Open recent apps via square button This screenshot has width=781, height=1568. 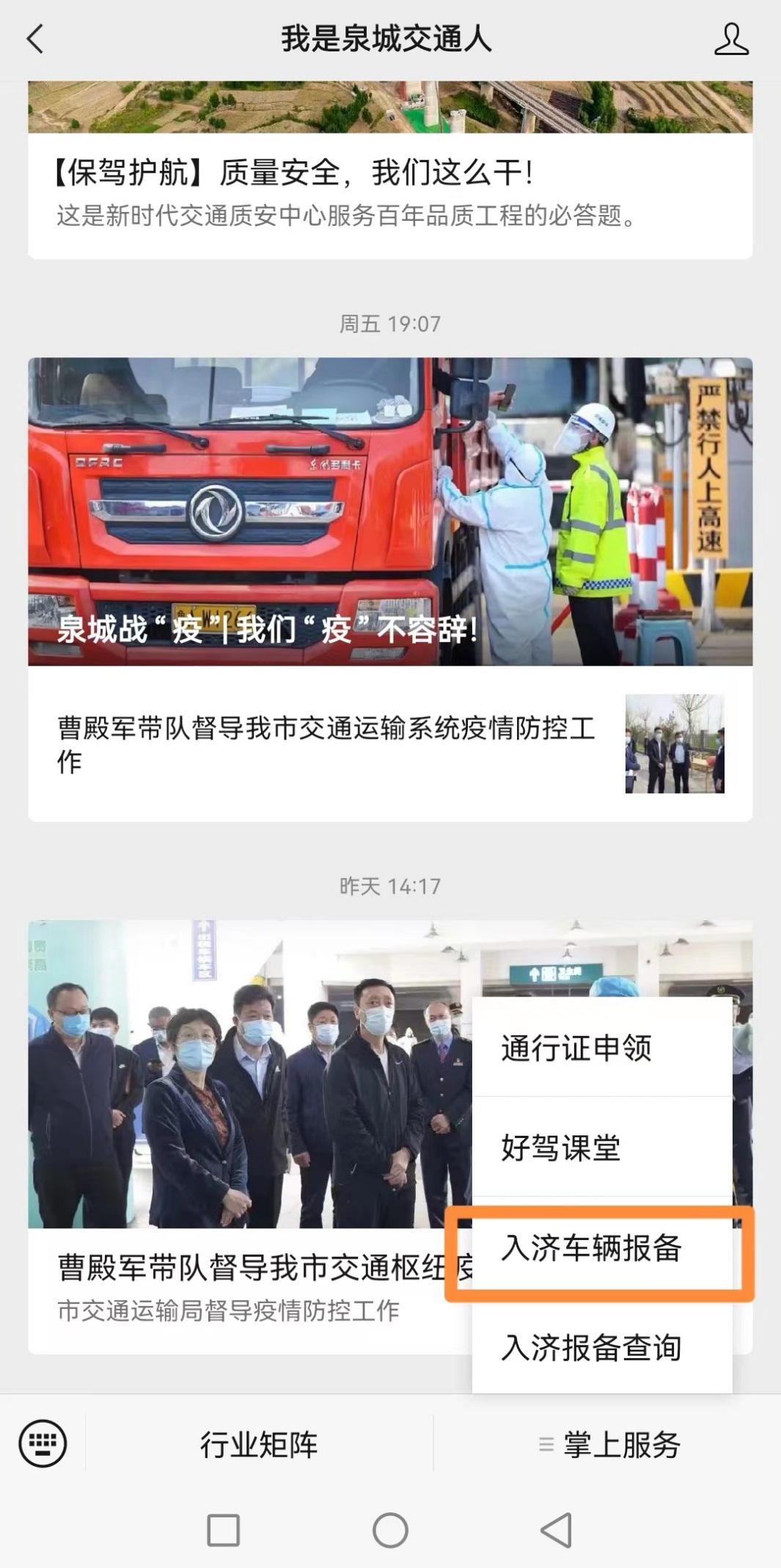pyautogui.click(x=224, y=1531)
